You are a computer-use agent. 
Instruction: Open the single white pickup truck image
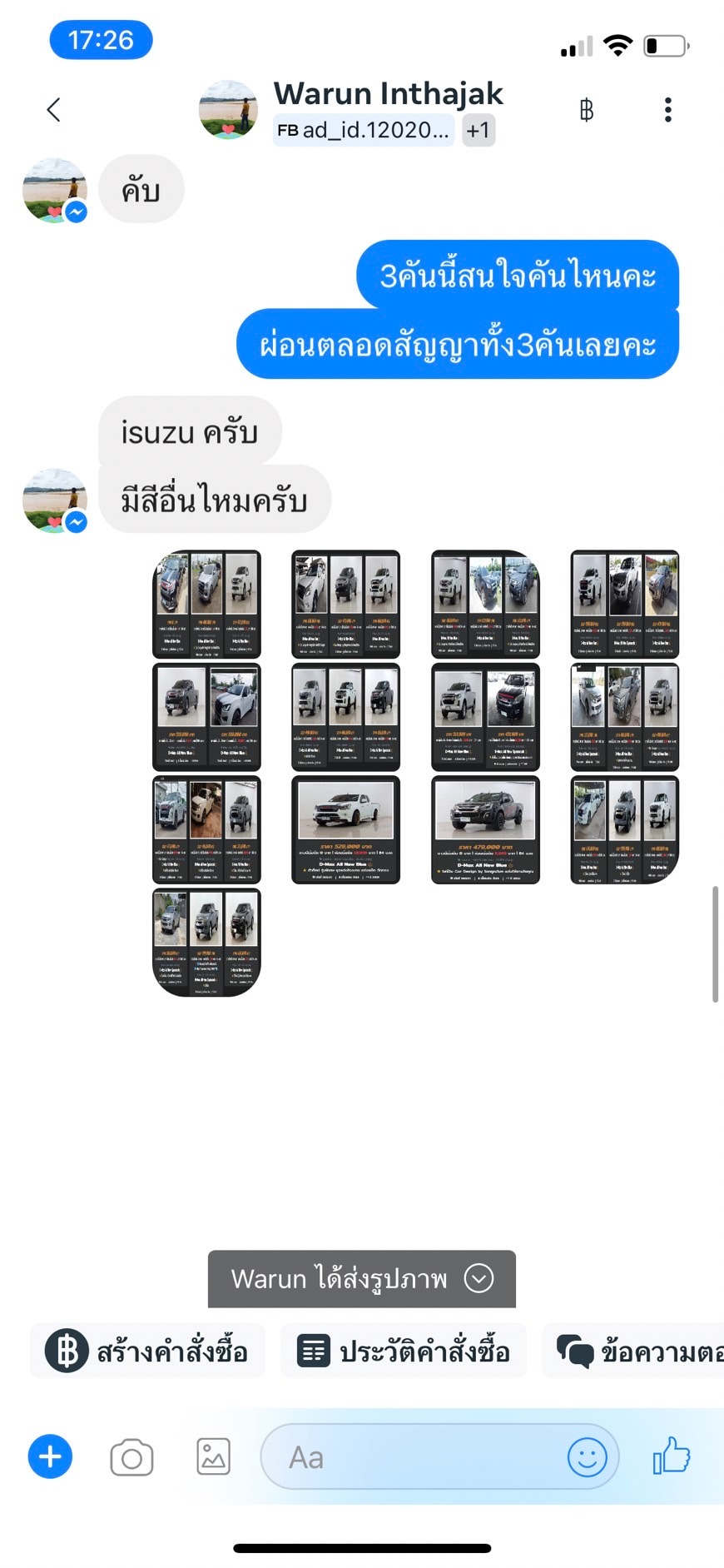(345, 829)
